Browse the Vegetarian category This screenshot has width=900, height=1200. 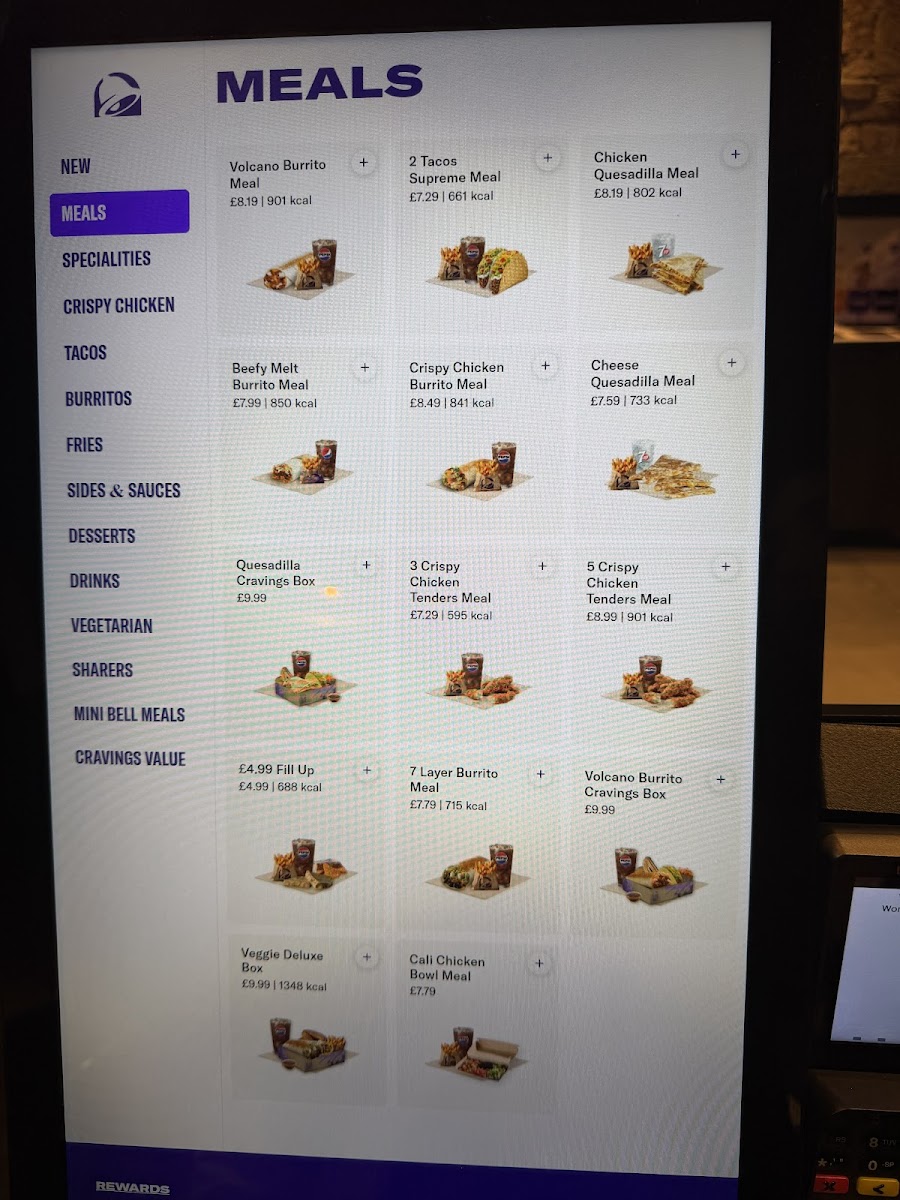point(112,626)
